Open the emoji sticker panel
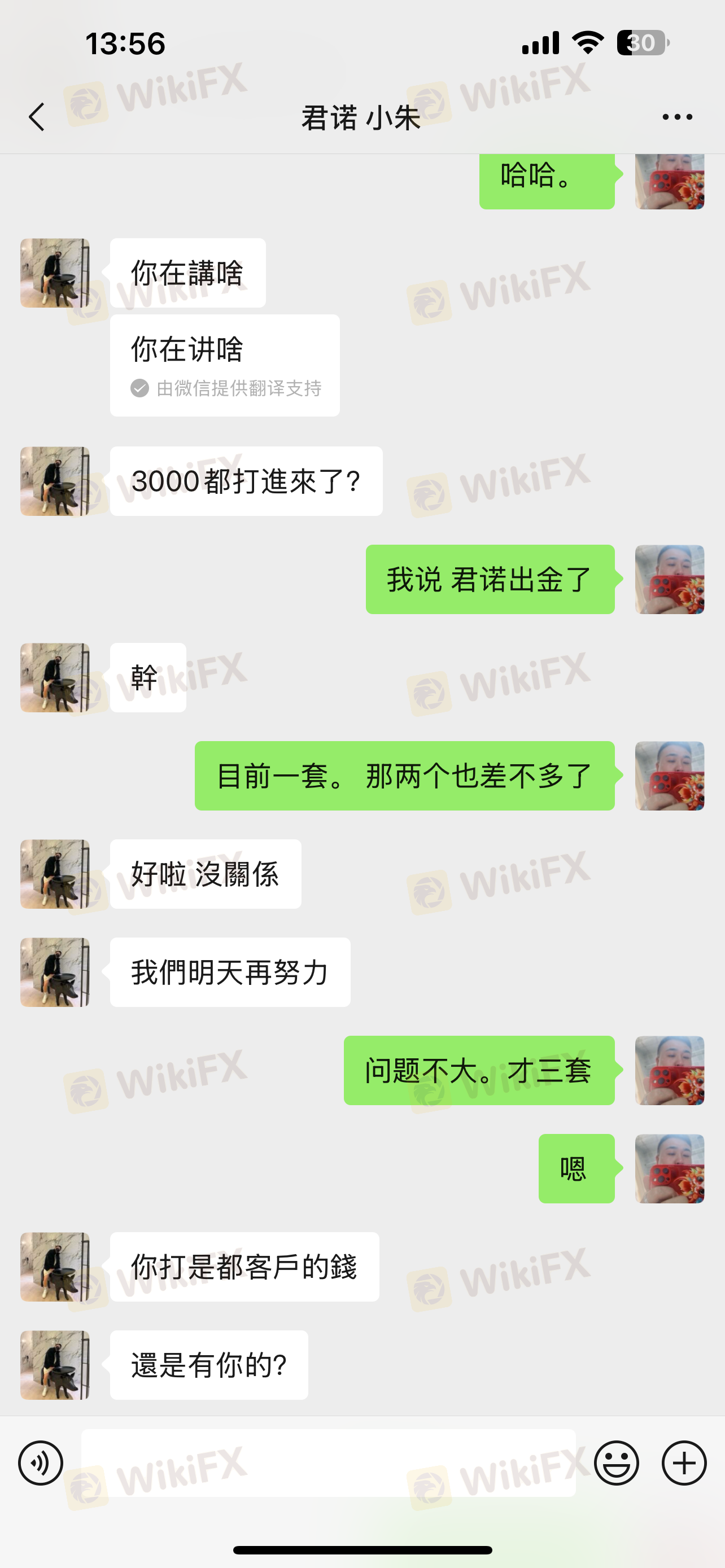Viewport: 725px width, 1568px height. pos(616,1462)
